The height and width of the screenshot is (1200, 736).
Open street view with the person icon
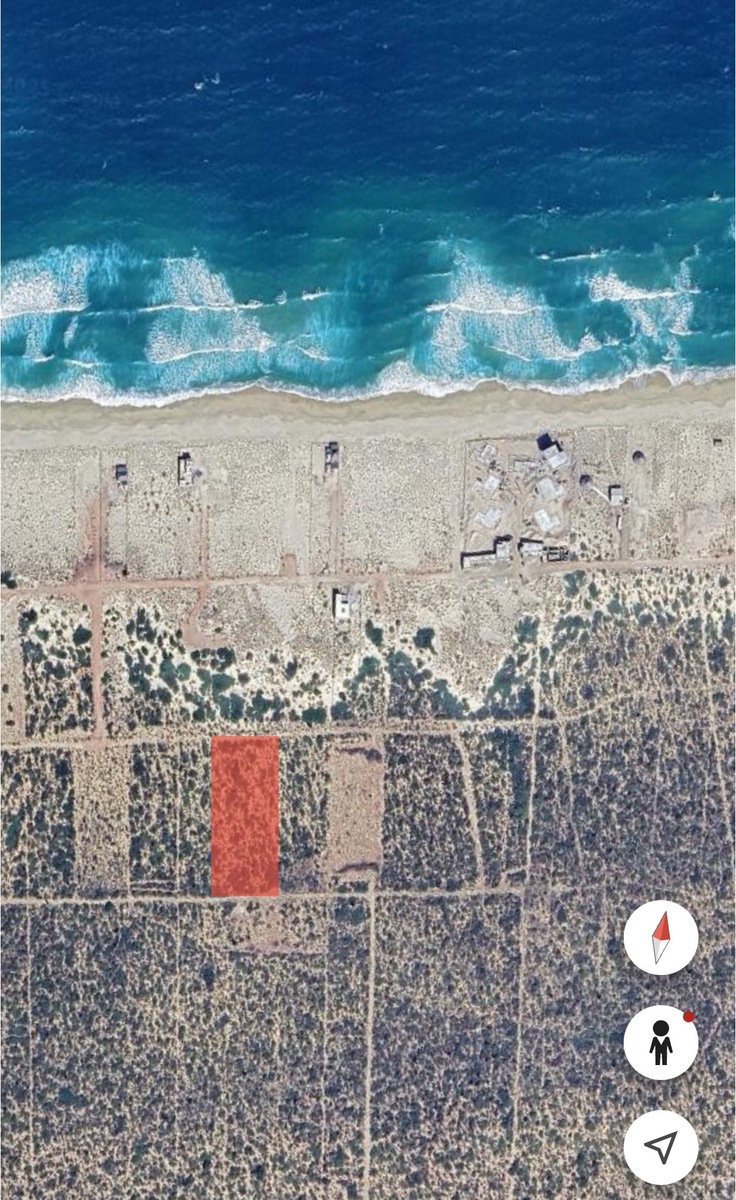pos(660,1043)
